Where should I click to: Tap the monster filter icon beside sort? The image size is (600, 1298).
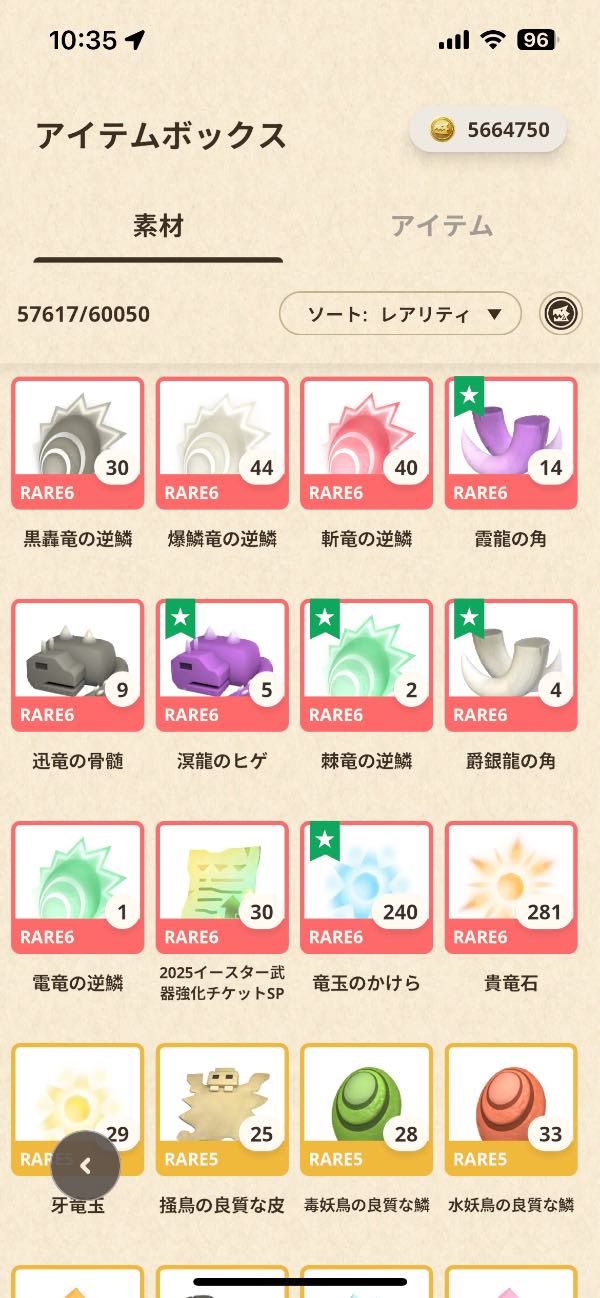click(x=562, y=314)
